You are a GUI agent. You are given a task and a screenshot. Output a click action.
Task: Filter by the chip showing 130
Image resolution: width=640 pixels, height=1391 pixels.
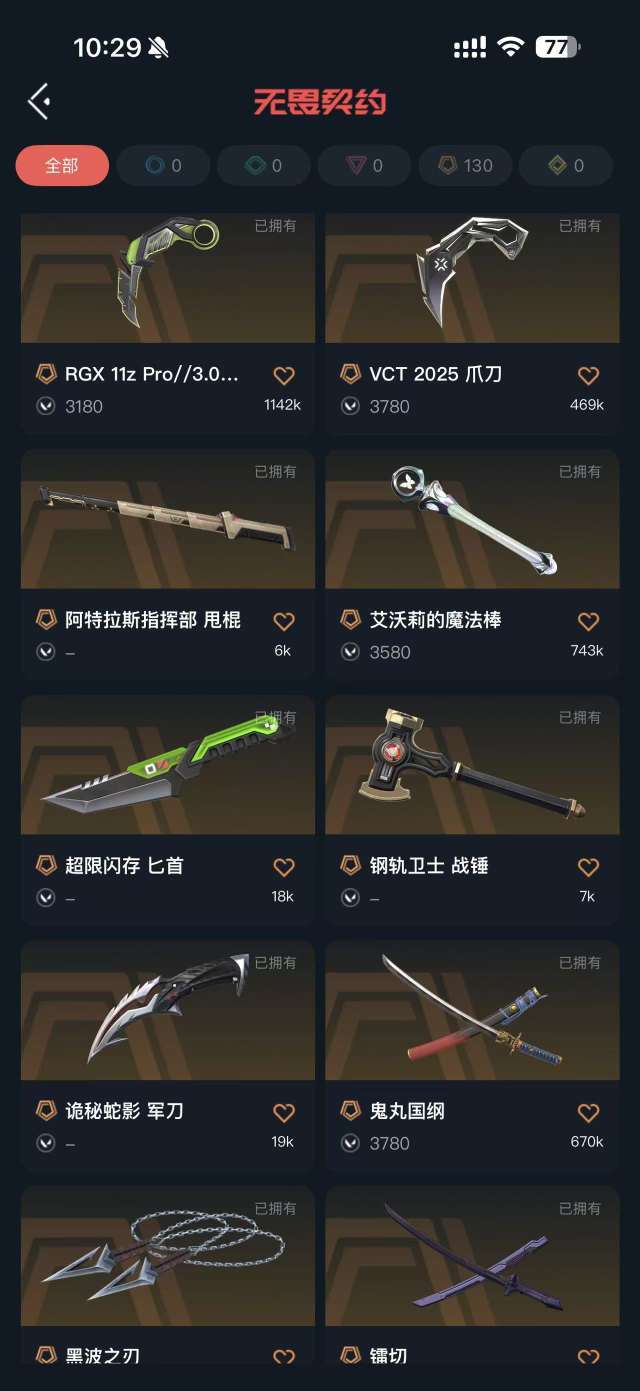(465, 166)
